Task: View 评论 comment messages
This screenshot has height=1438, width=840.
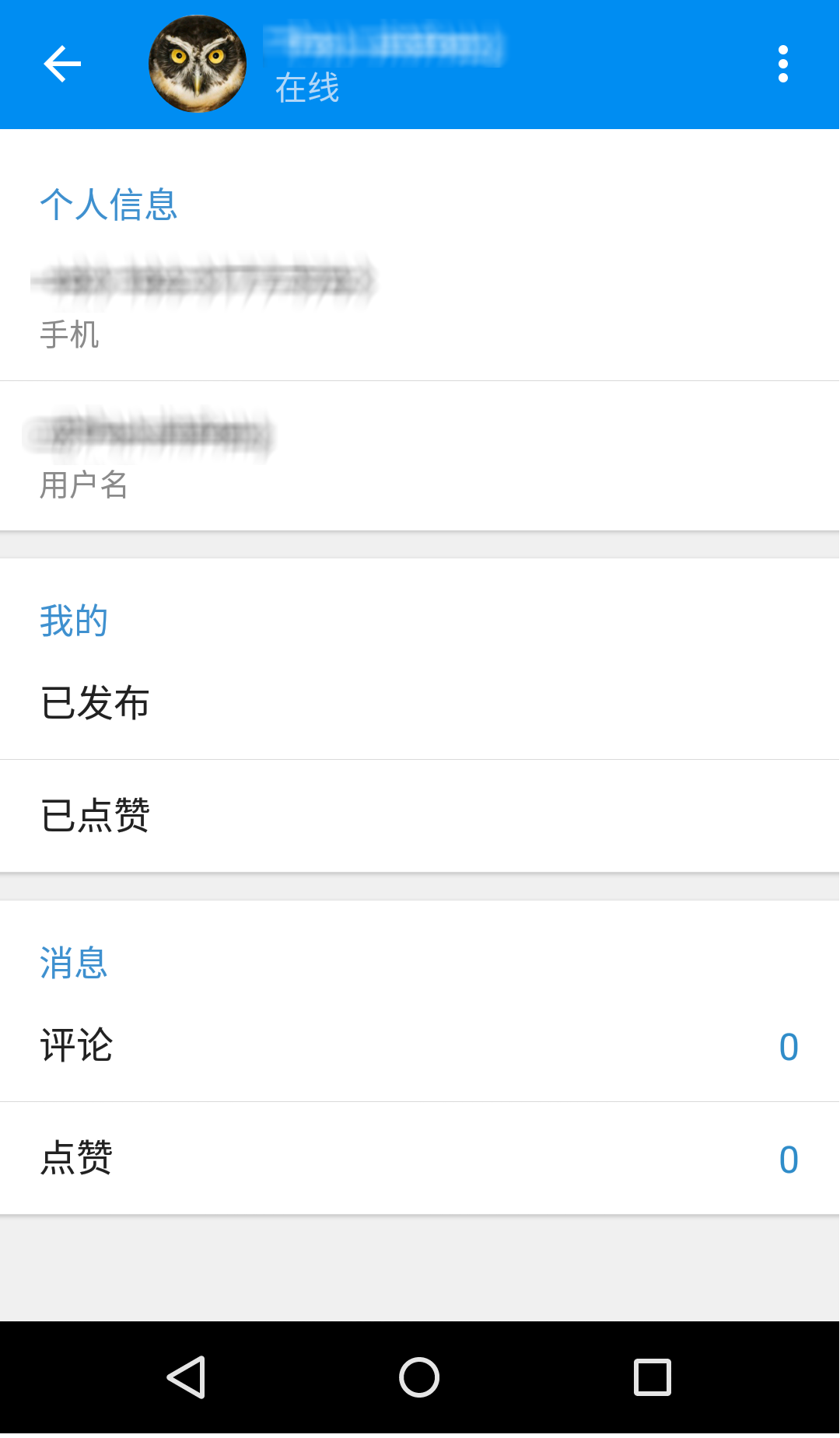Action: point(420,1045)
